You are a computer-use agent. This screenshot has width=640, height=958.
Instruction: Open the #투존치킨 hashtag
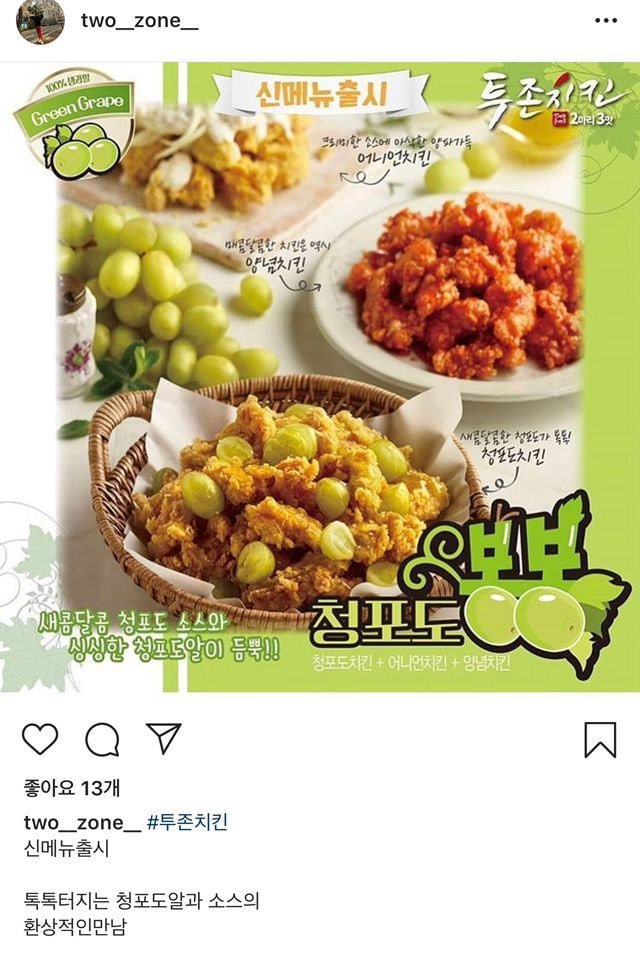[x=187, y=822]
